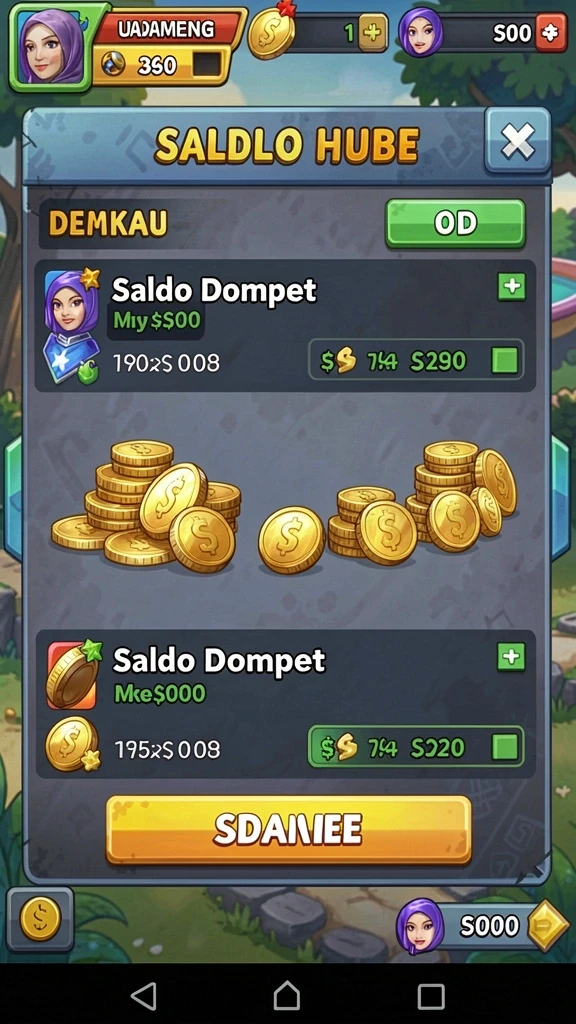Add coins with the top yellow plus
The image size is (576, 1024).
(x=373, y=32)
